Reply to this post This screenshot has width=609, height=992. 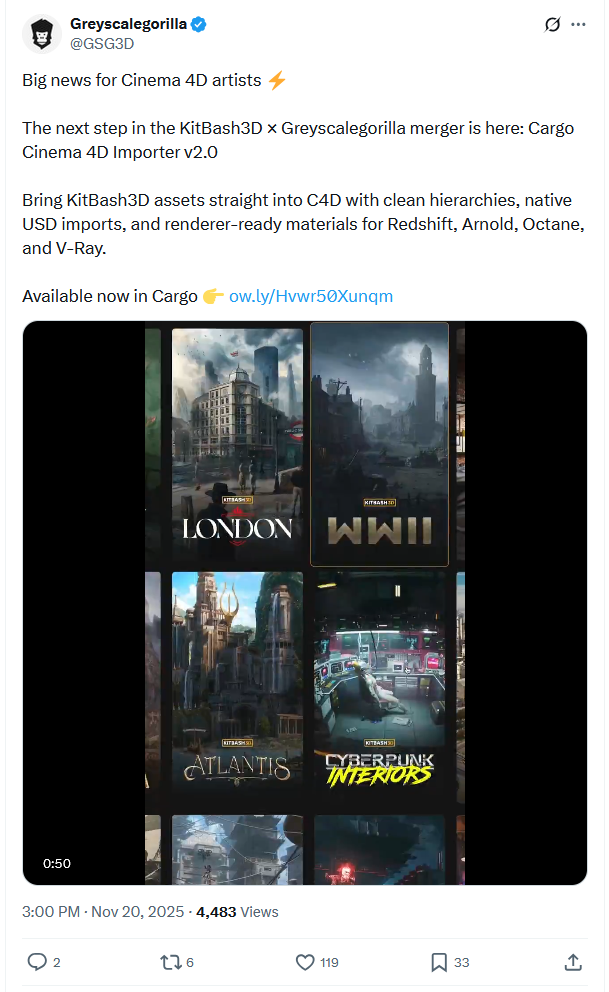37,962
